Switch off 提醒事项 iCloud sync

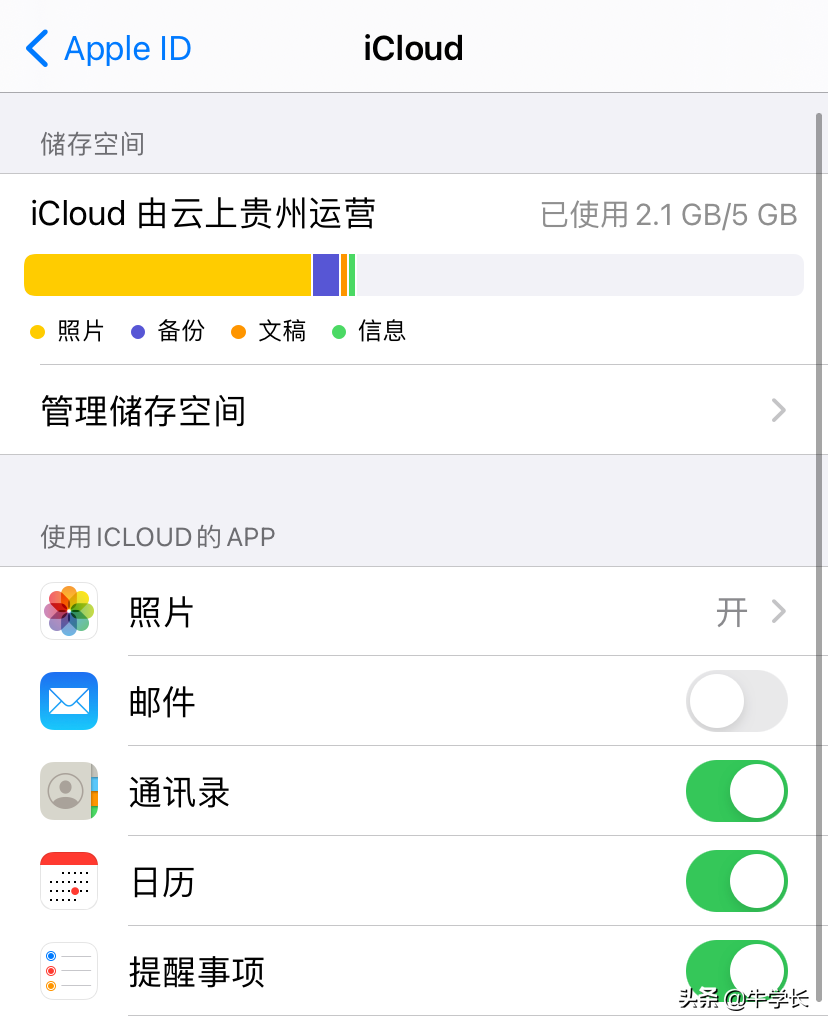tap(736, 969)
